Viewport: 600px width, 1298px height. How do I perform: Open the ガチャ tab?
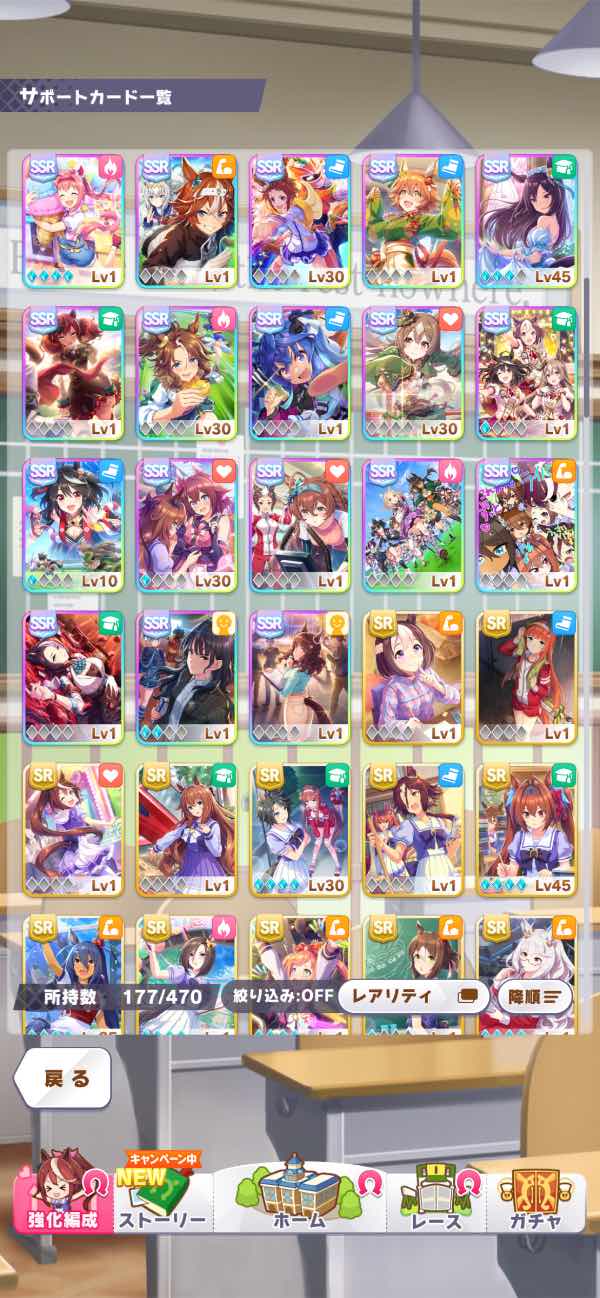pyautogui.click(x=534, y=1200)
